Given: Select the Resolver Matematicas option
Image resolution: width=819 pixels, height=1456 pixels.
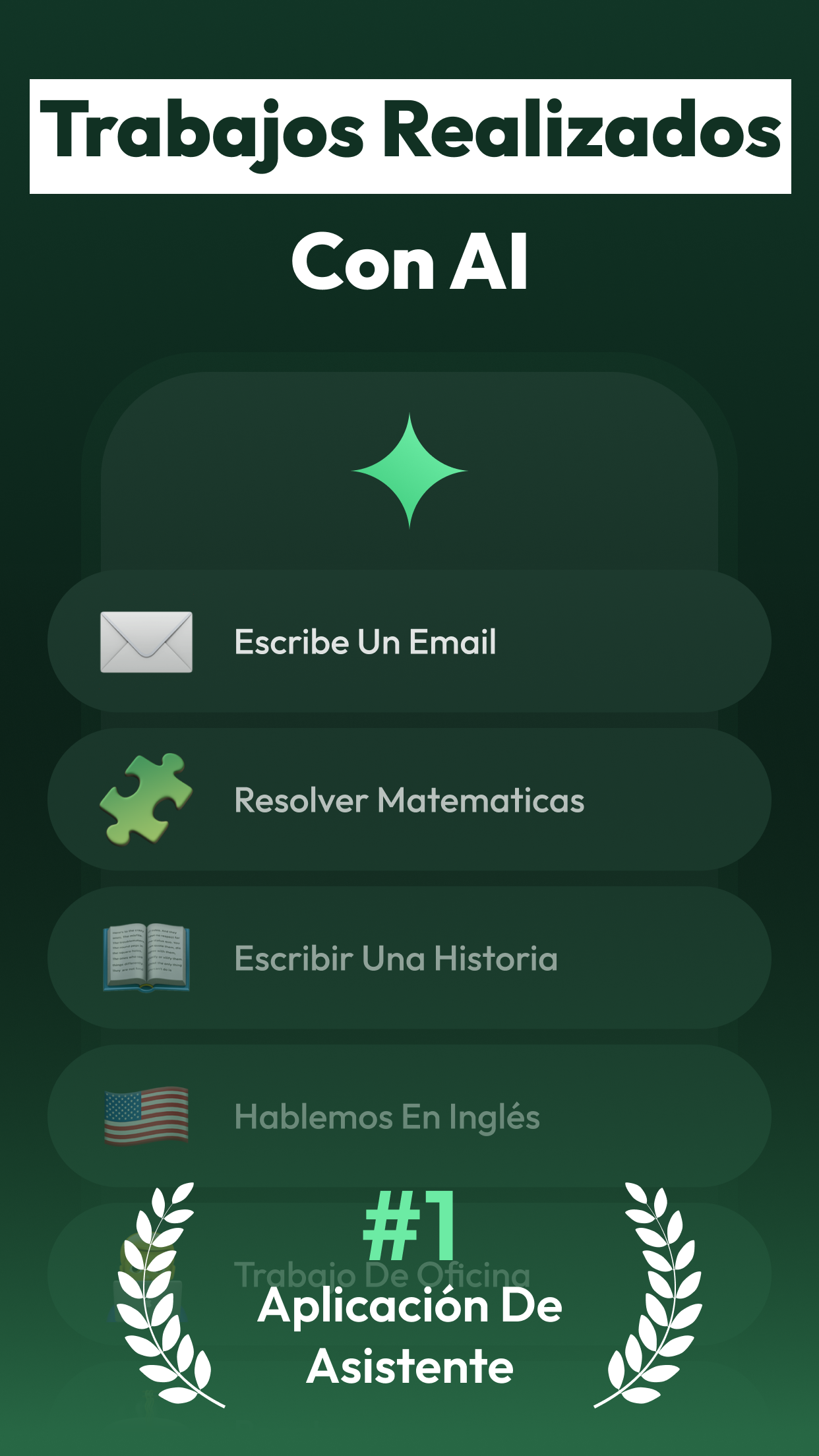Looking at the screenshot, I should click(409, 800).
